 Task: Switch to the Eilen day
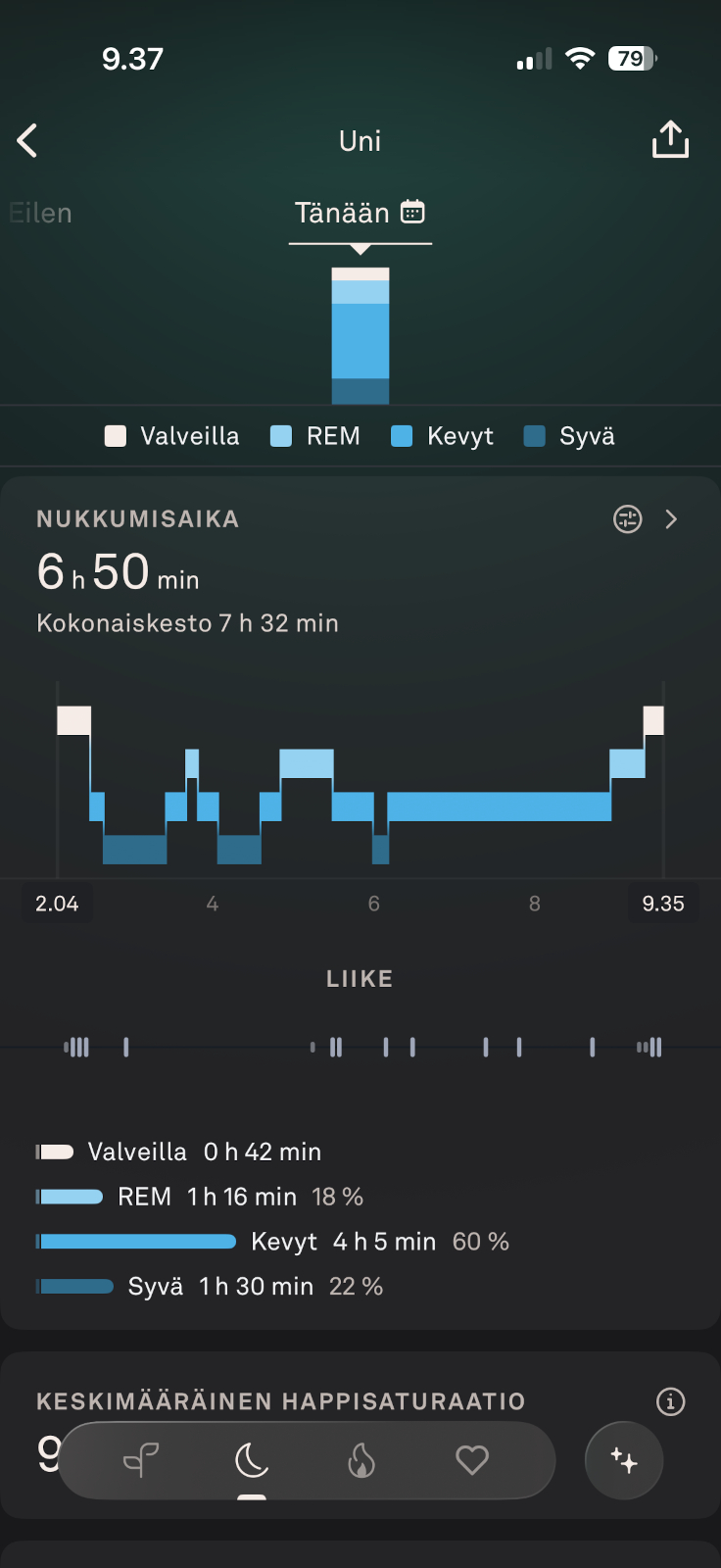point(40,213)
